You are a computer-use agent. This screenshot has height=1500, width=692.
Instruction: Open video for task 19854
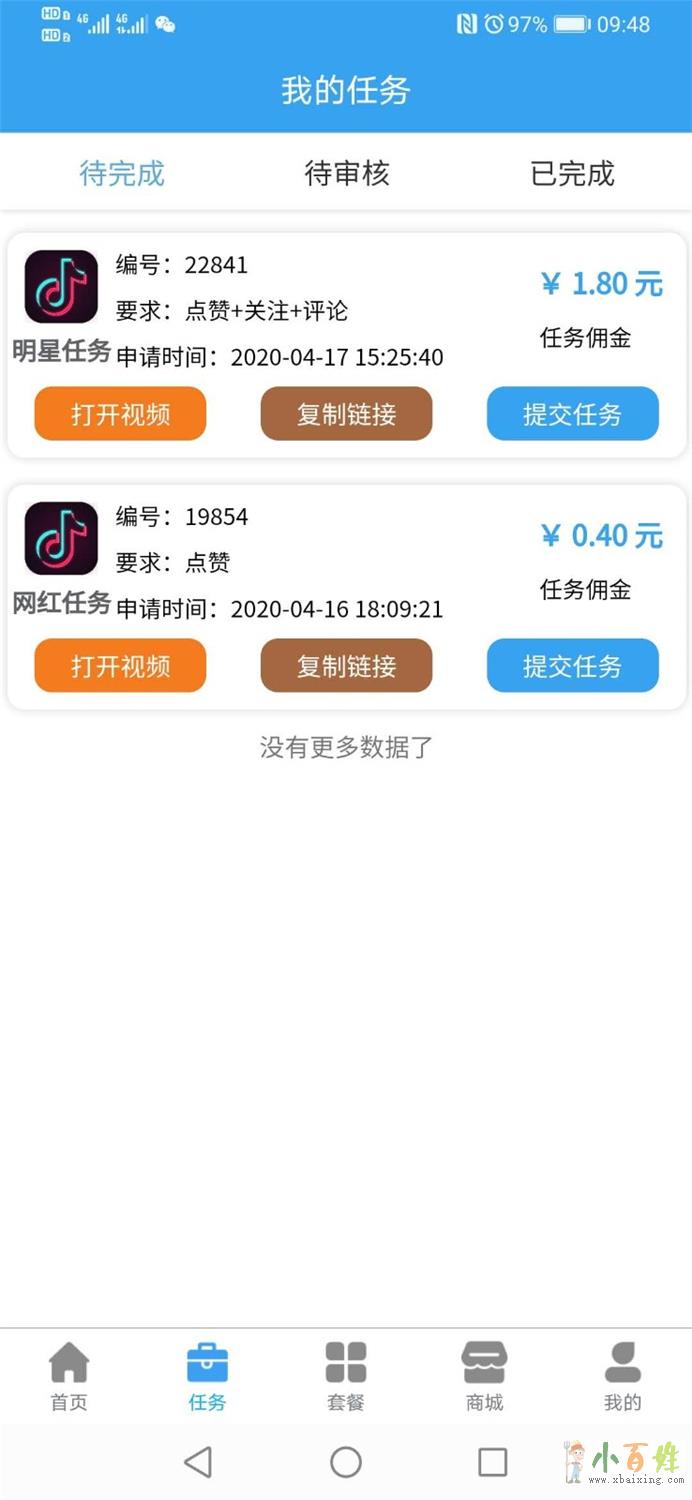pos(120,666)
